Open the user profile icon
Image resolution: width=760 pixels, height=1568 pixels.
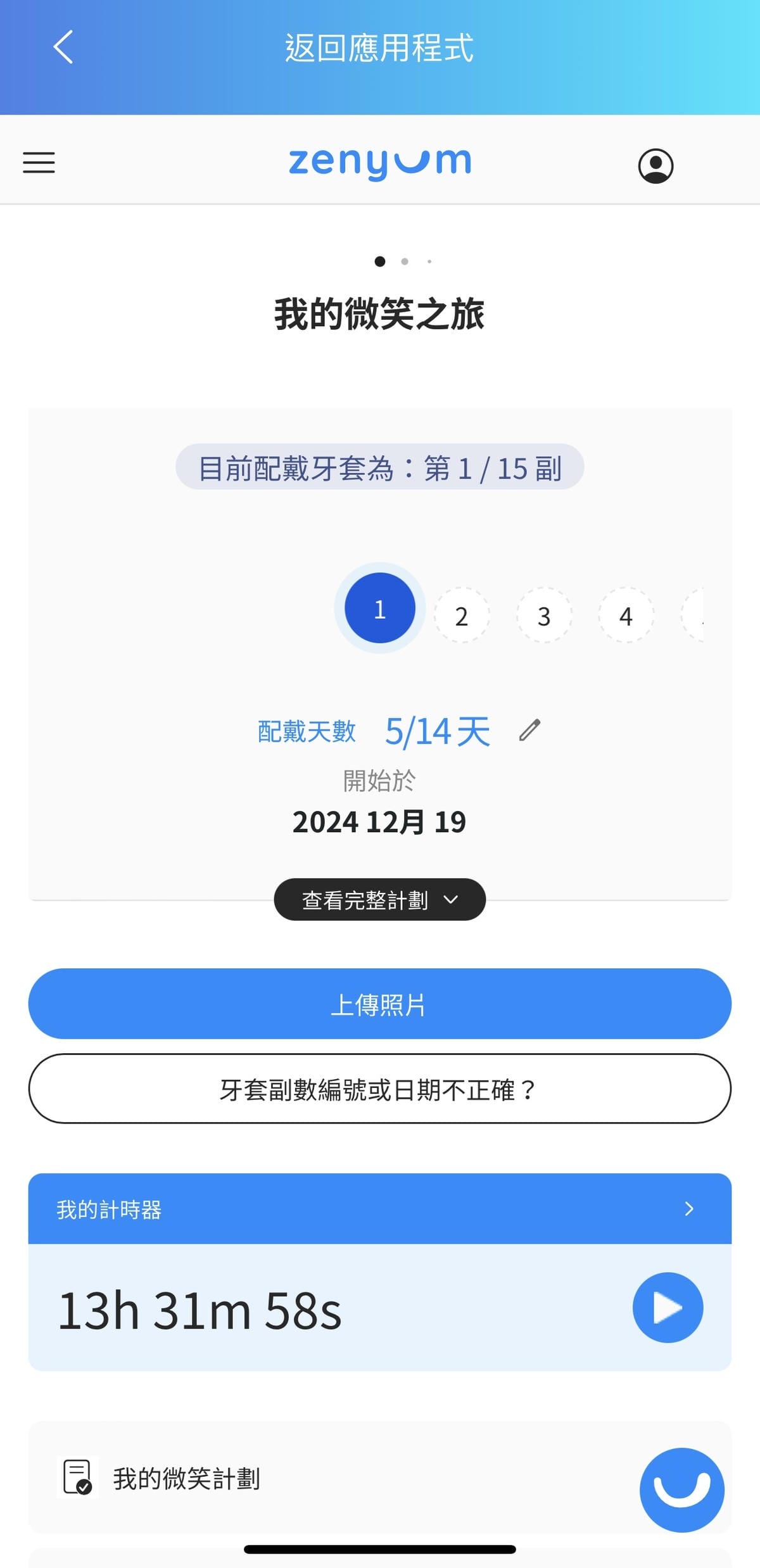pos(655,166)
